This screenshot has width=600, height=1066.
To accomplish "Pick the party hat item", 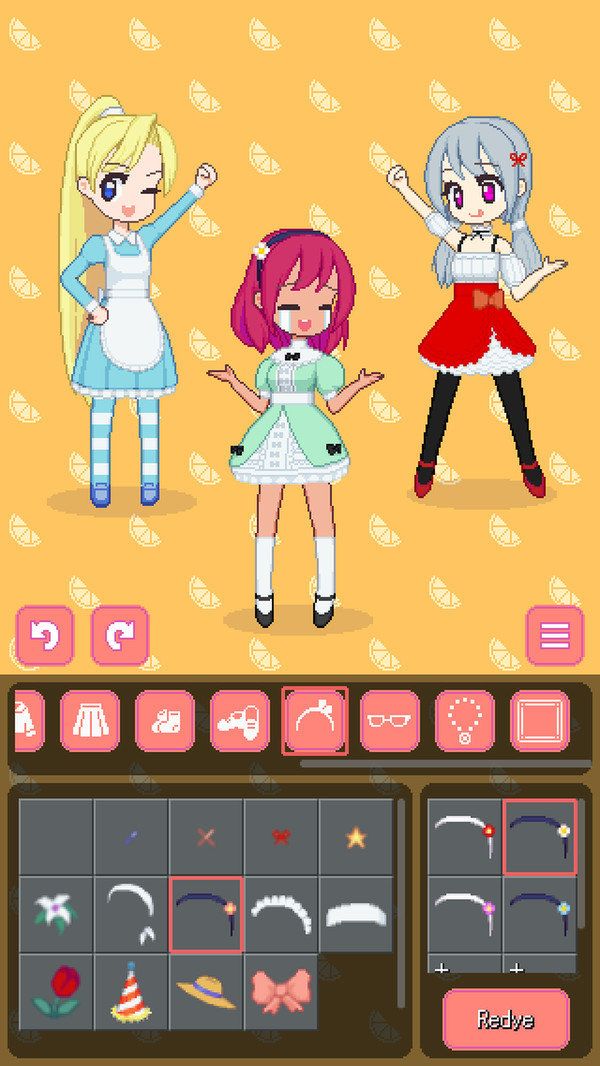I will pyautogui.click(x=131, y=992).
